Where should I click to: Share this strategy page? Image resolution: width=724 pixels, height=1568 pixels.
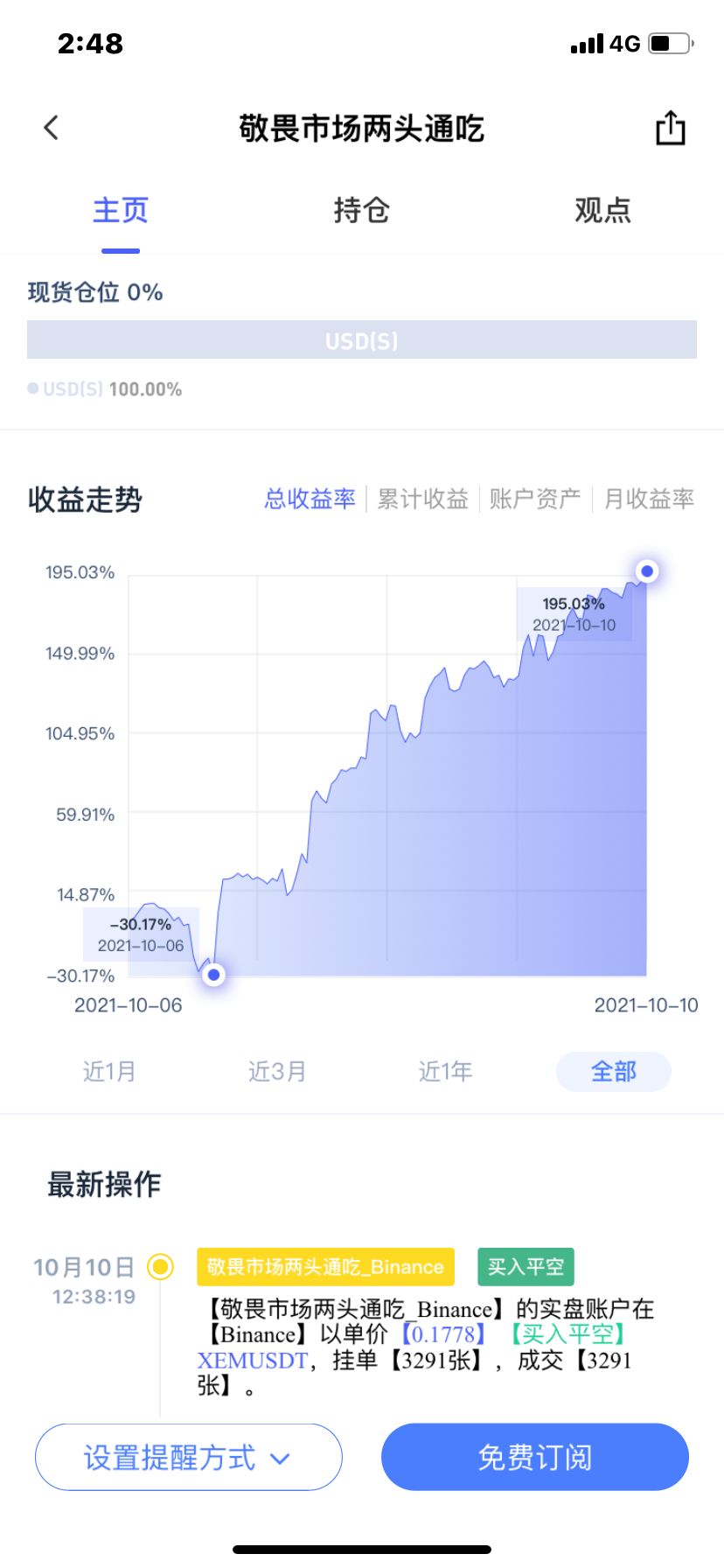[671, 128]
